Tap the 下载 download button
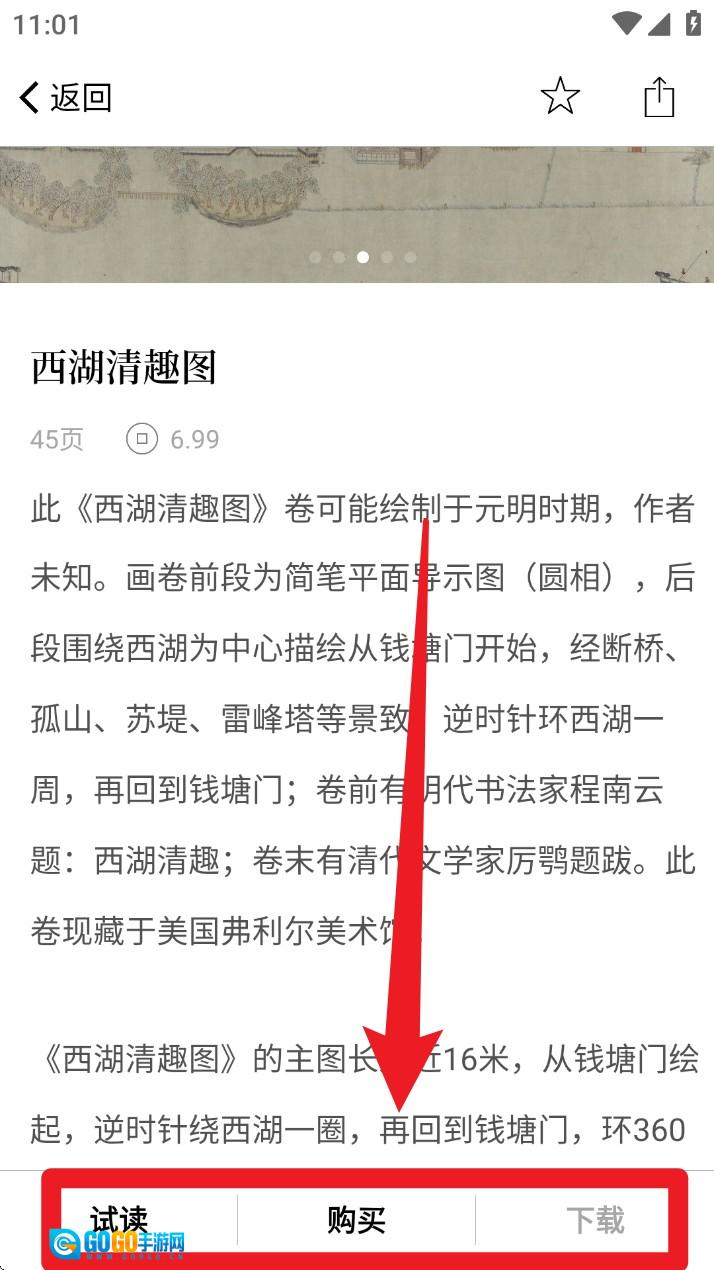The width and height of the screenshot is (714, 1270). 594,1220
